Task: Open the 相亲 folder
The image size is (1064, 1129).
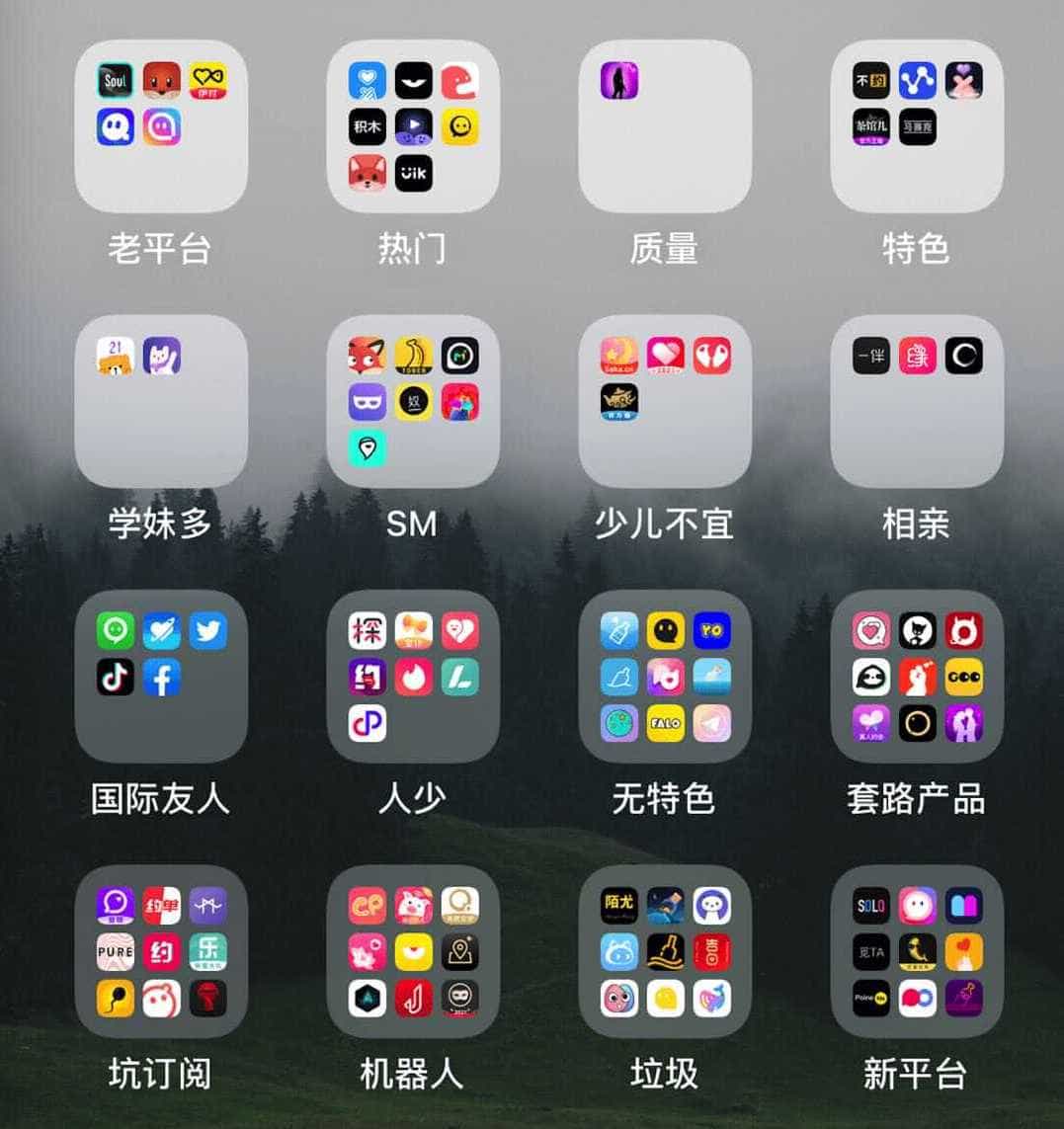Action: [917, 401]
